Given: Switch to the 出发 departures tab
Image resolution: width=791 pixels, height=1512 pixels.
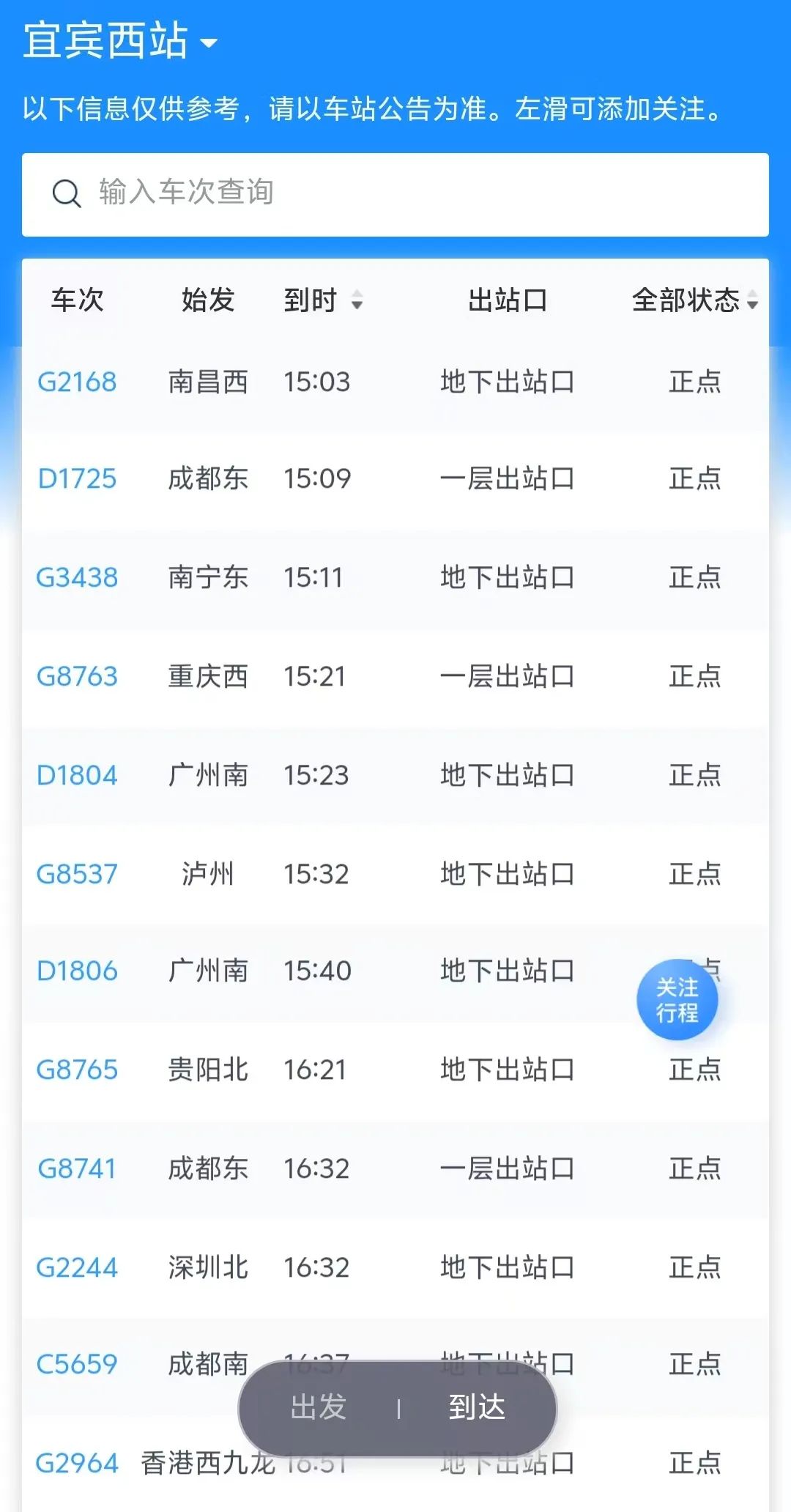Looking at the screenshot, I should tap(318, 1407).
